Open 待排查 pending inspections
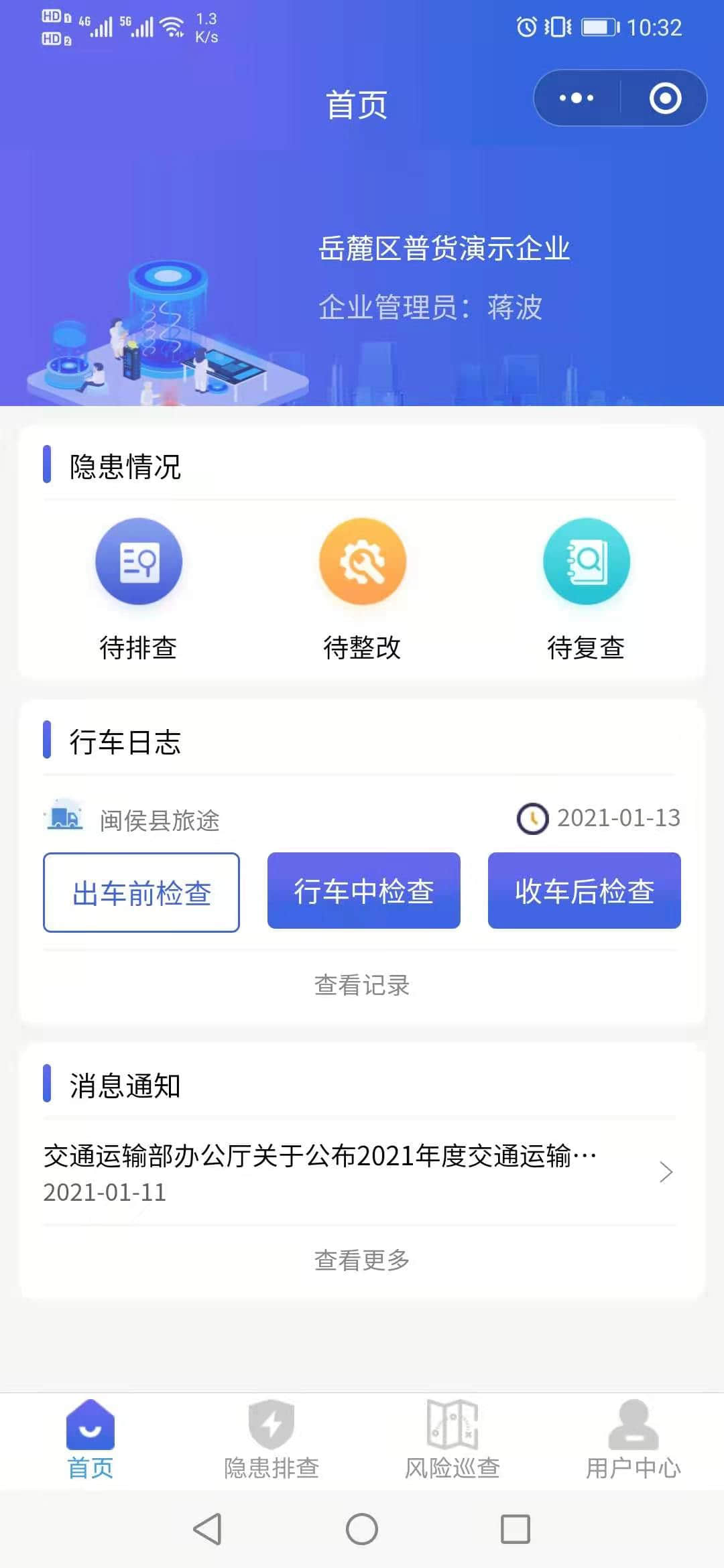 pyautogui.click(x=139, y=588)
